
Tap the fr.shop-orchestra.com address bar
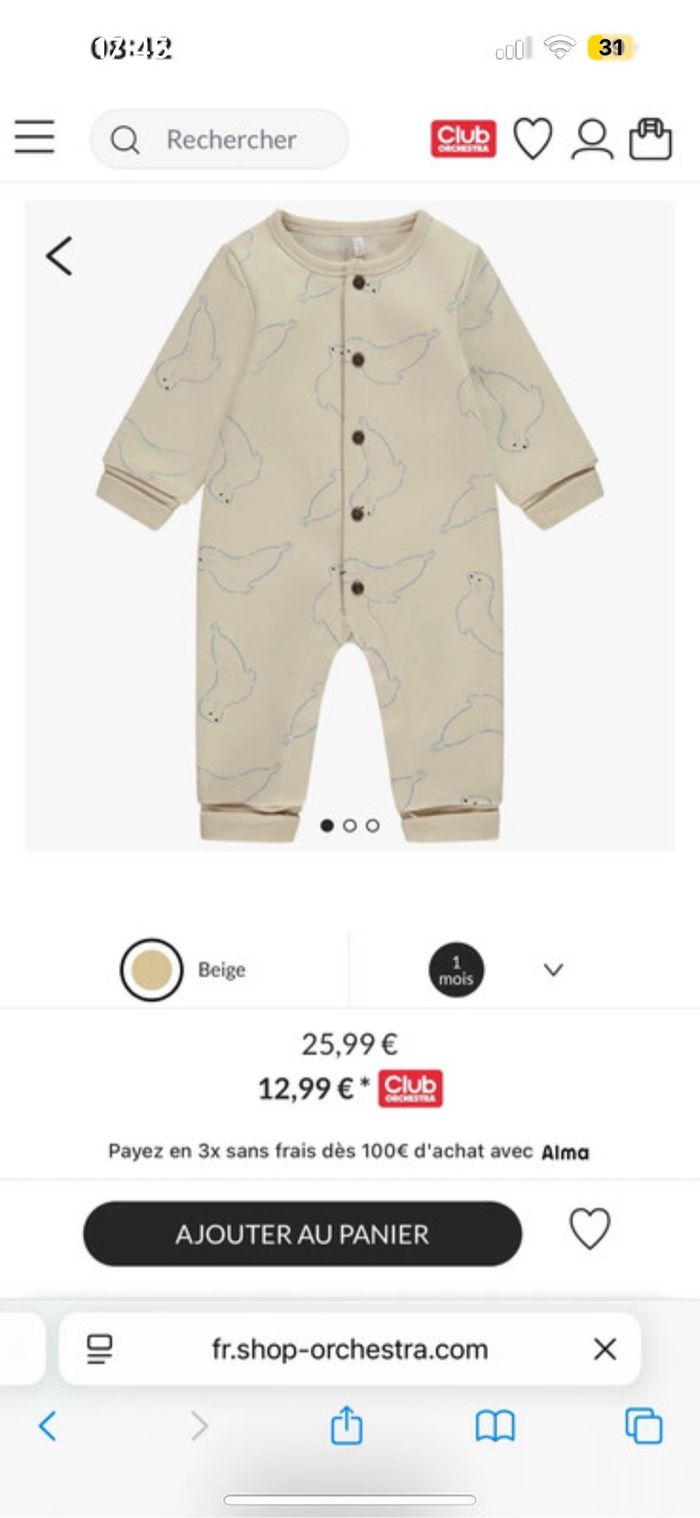[349, 1349]
